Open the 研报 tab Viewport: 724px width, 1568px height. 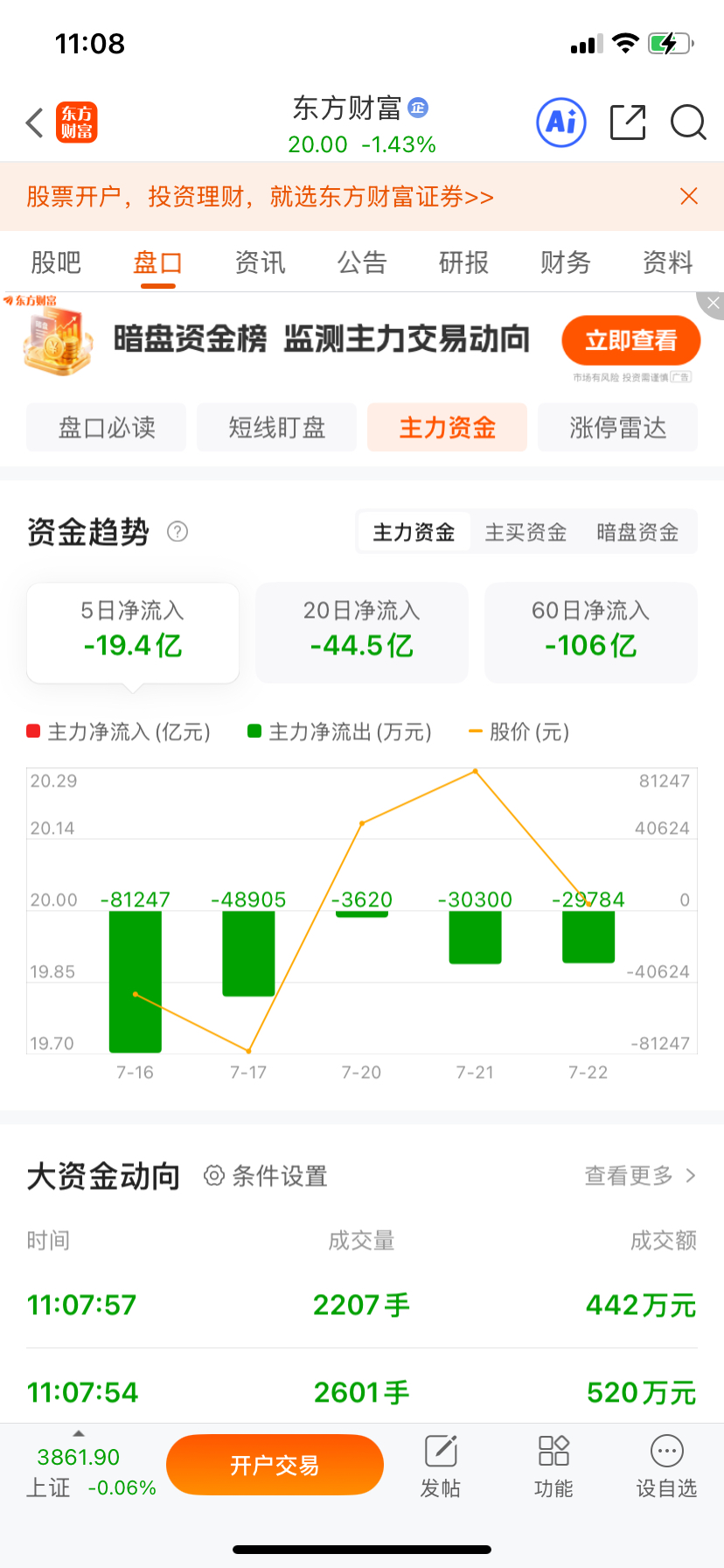[463, 262]
